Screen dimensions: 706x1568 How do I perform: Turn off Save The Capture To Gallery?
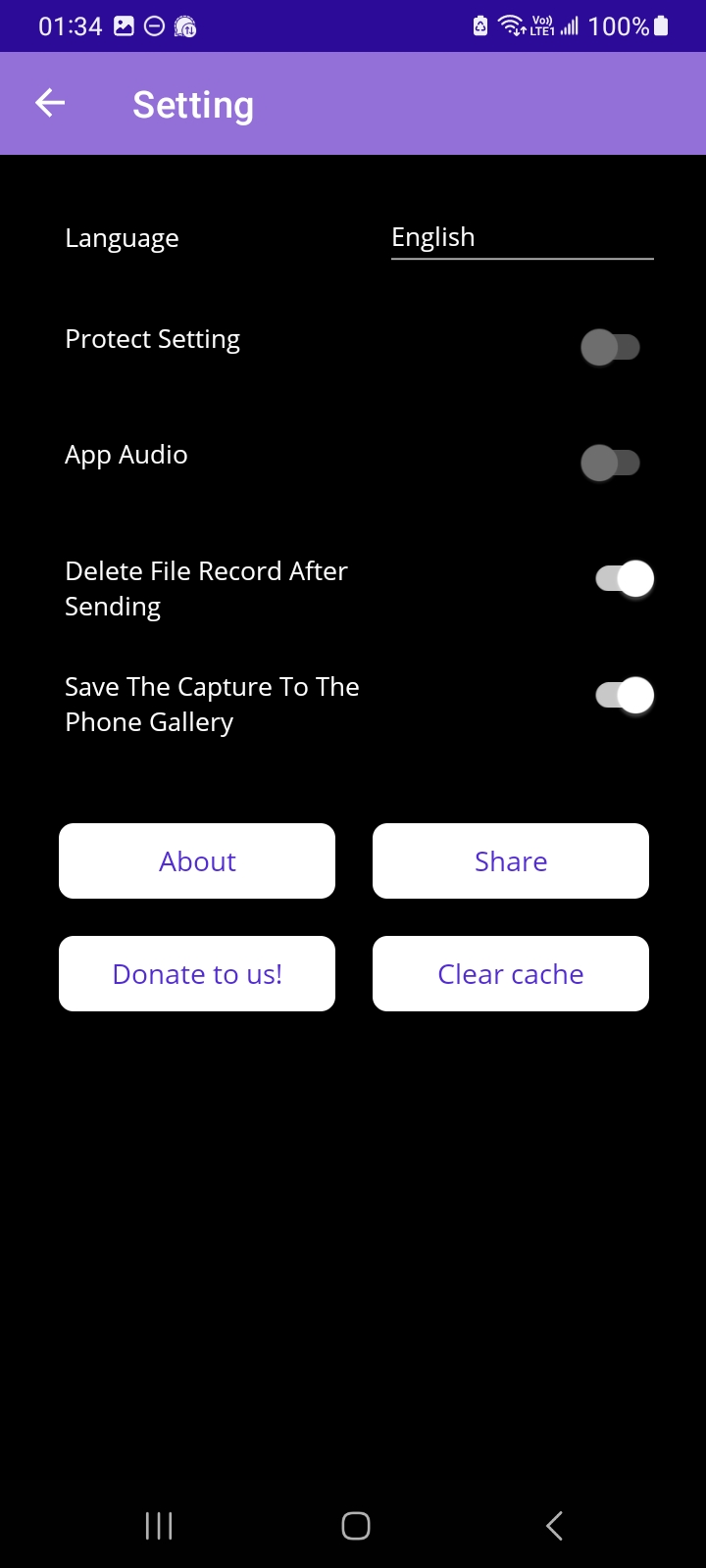(x=625, y=696)
